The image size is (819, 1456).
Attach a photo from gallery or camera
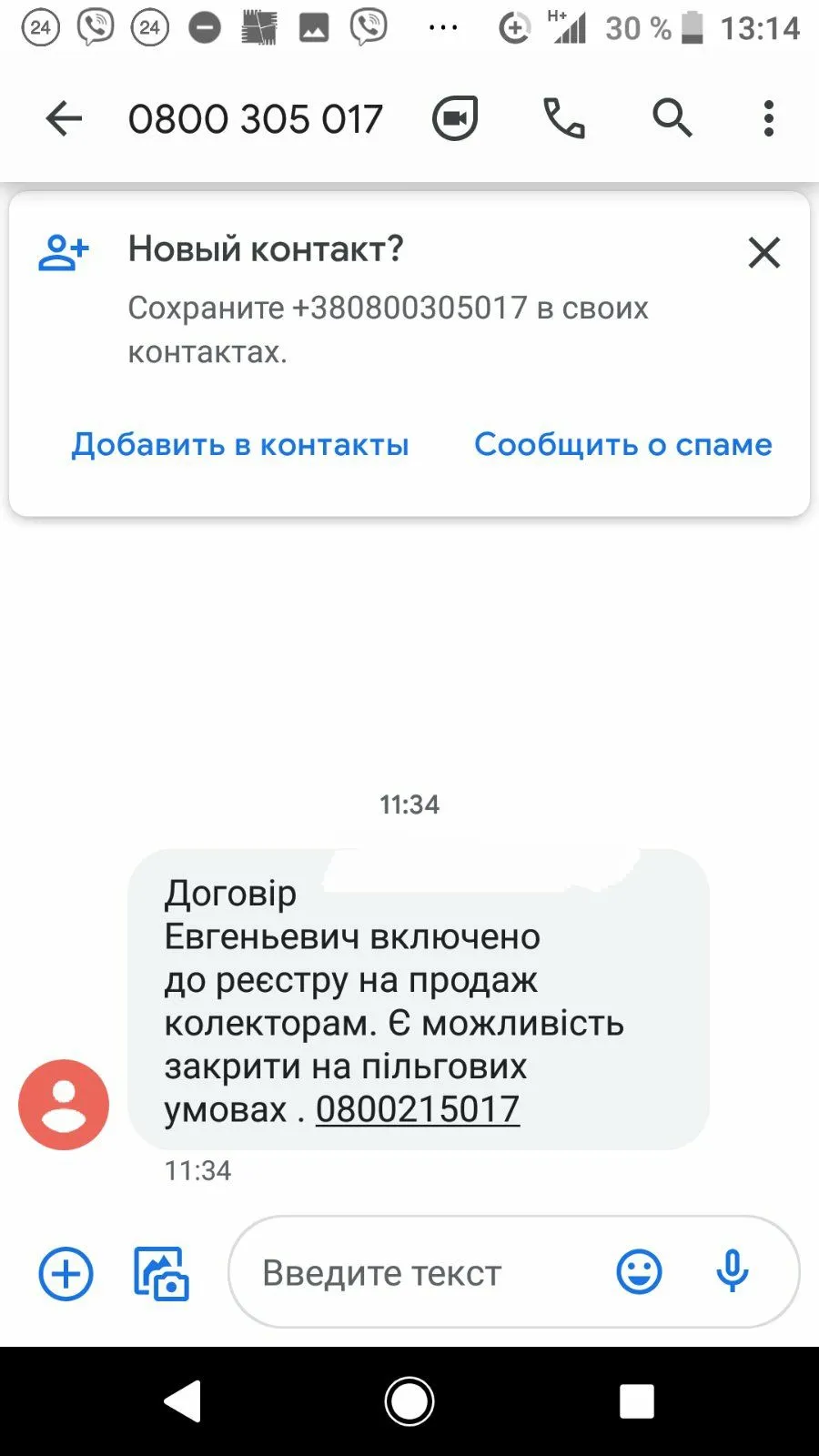161,1273
